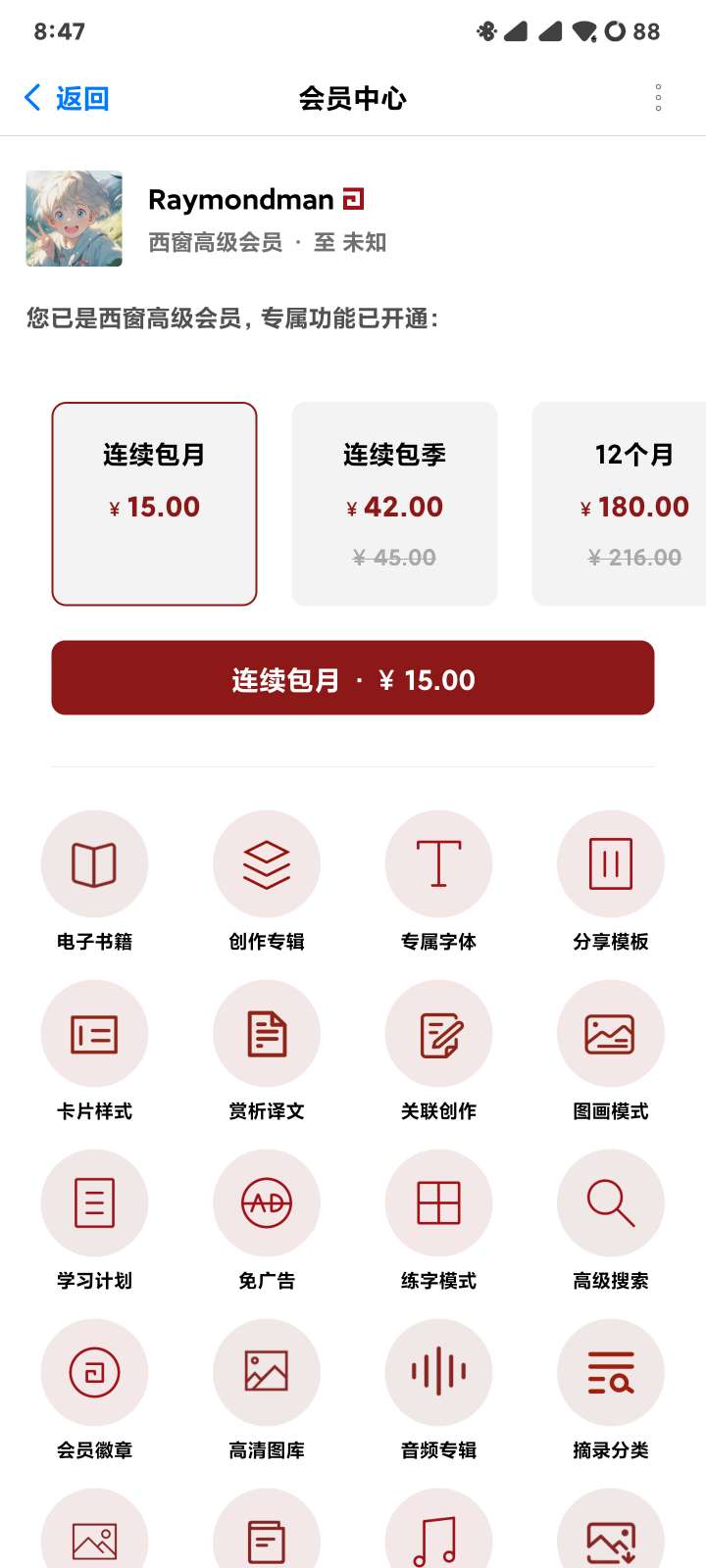Open 图画模式 feature
Image resolution: width=706 pixels, height=1568 pixels.
coord(611,1034)
